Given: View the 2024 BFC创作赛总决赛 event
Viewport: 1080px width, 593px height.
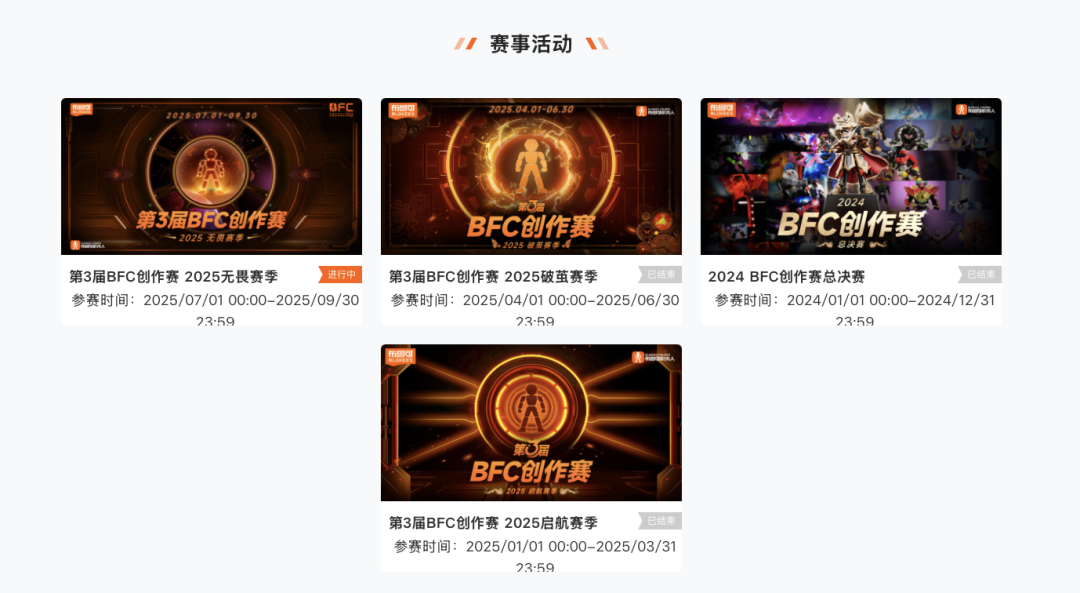Looking at the screenshot, I should [851, 177].
